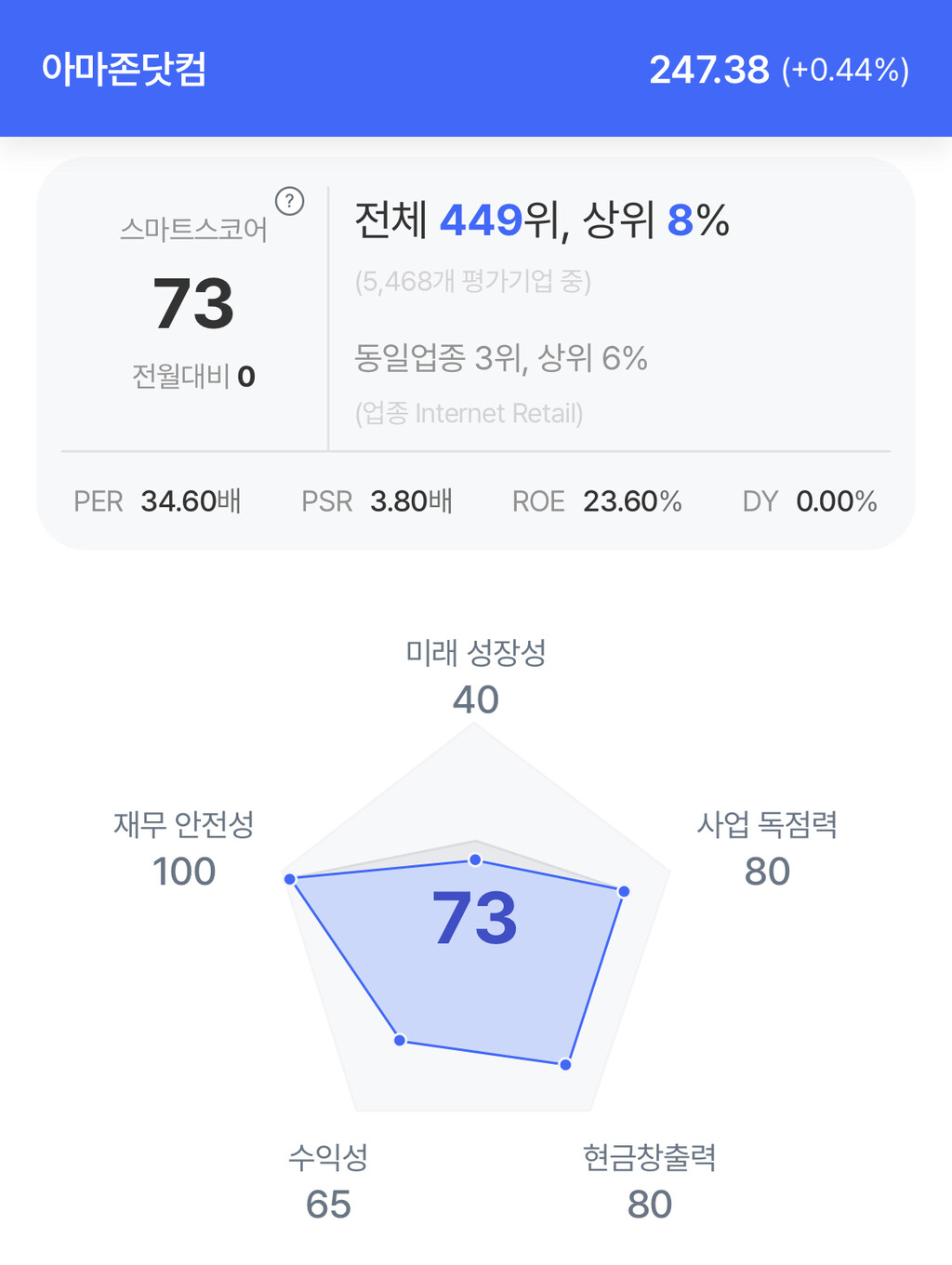Open the 스마트스코어 help question mark
Image resolution: width=952 pixels, height=1265 pixels.
tap(290, 201)
